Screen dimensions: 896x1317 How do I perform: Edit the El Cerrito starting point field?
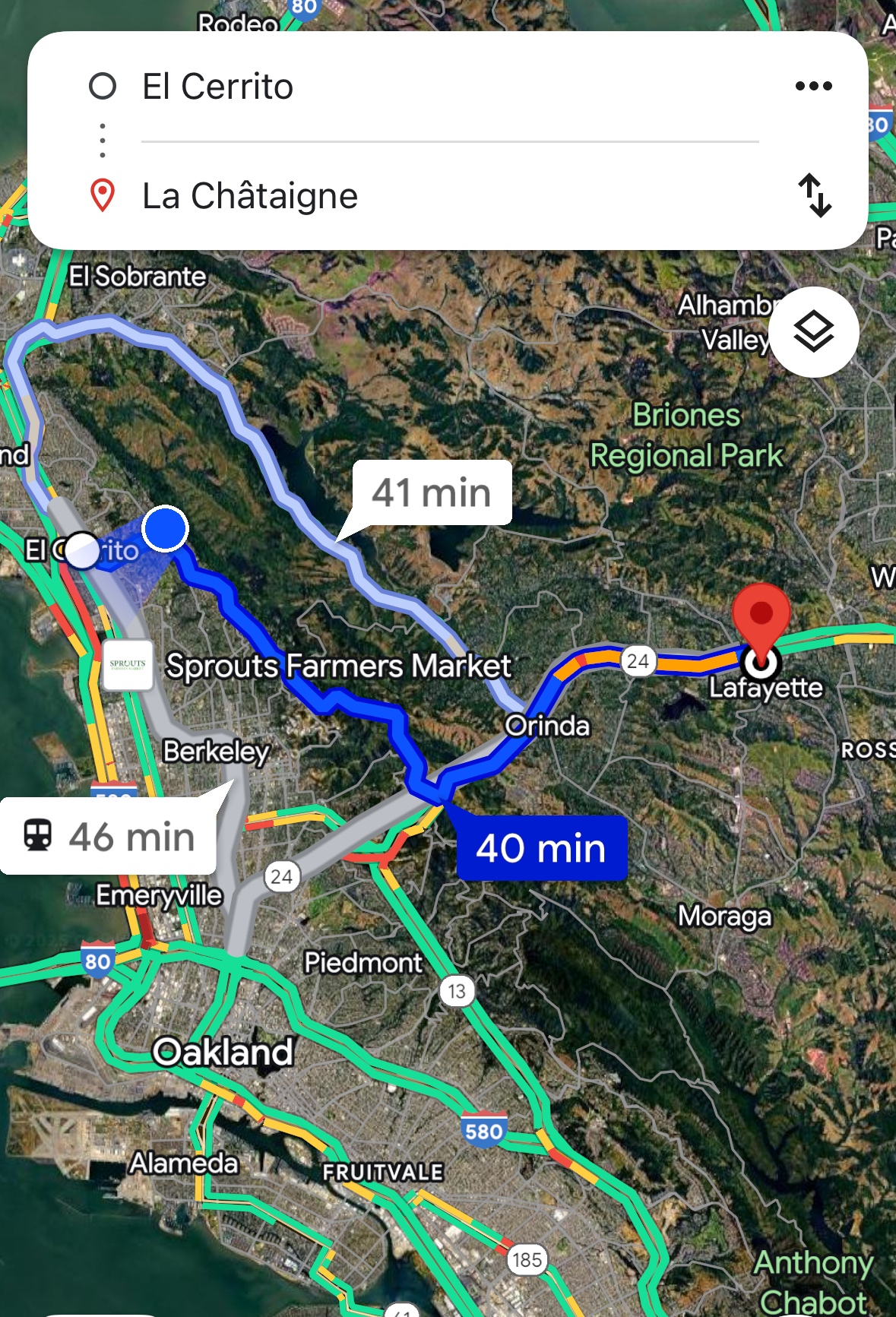tap(448, 87)
